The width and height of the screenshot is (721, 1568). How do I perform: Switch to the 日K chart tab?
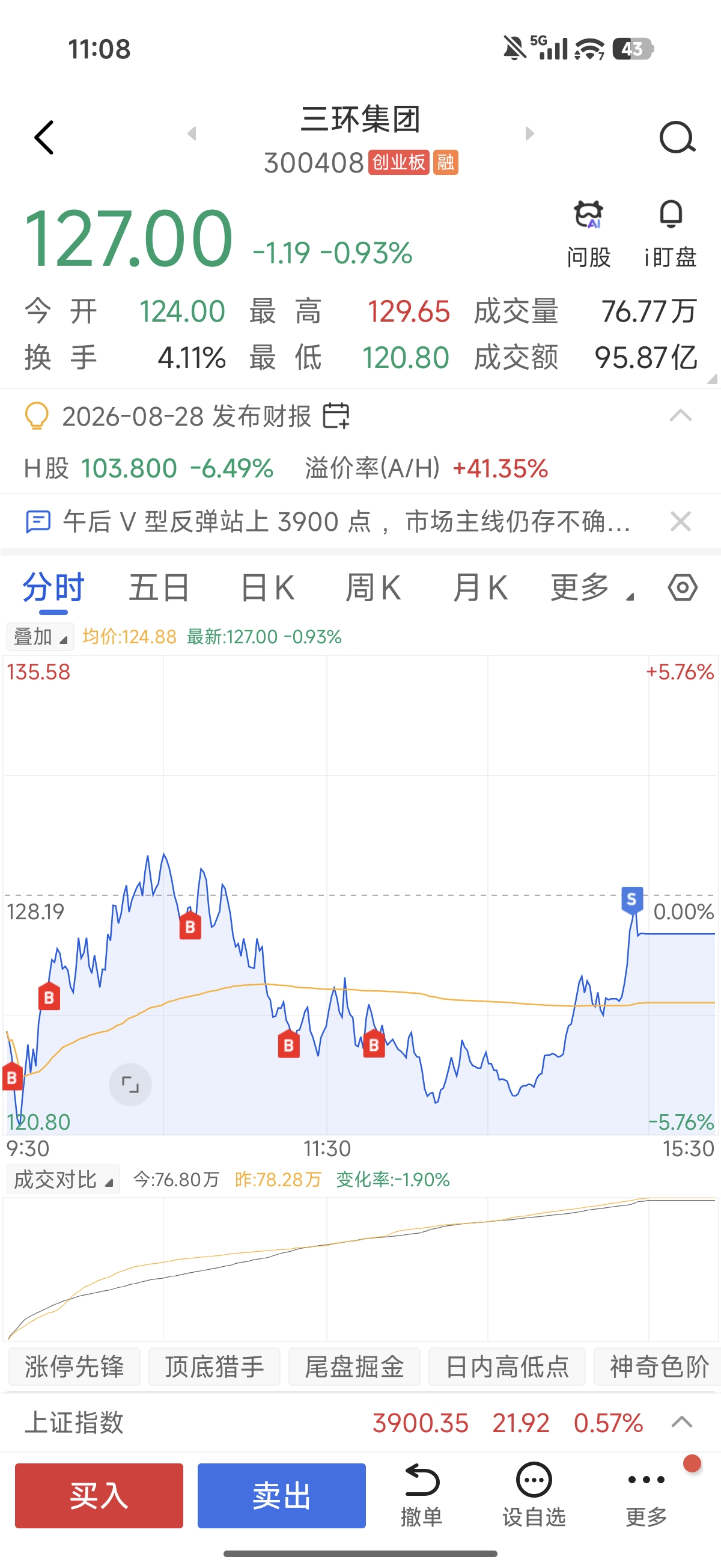point(268,588)
